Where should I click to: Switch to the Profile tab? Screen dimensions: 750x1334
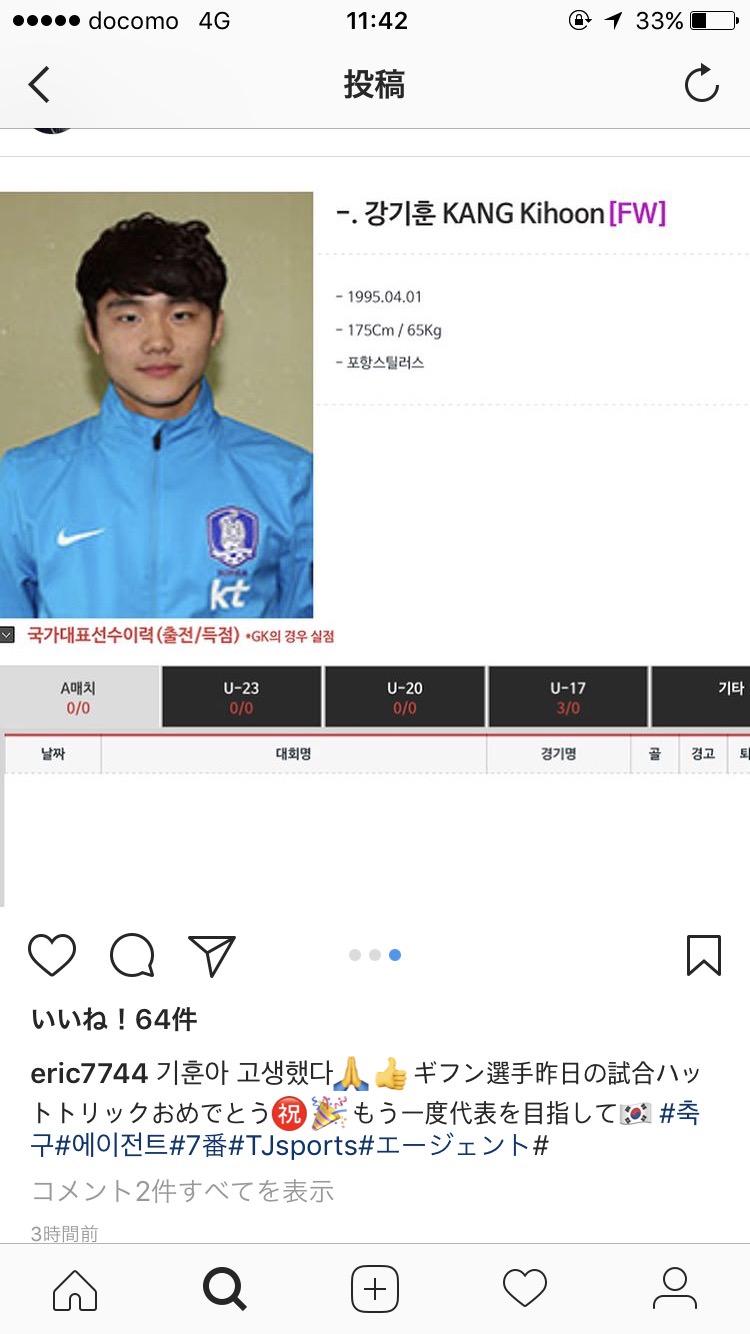tap(675, 1289)
